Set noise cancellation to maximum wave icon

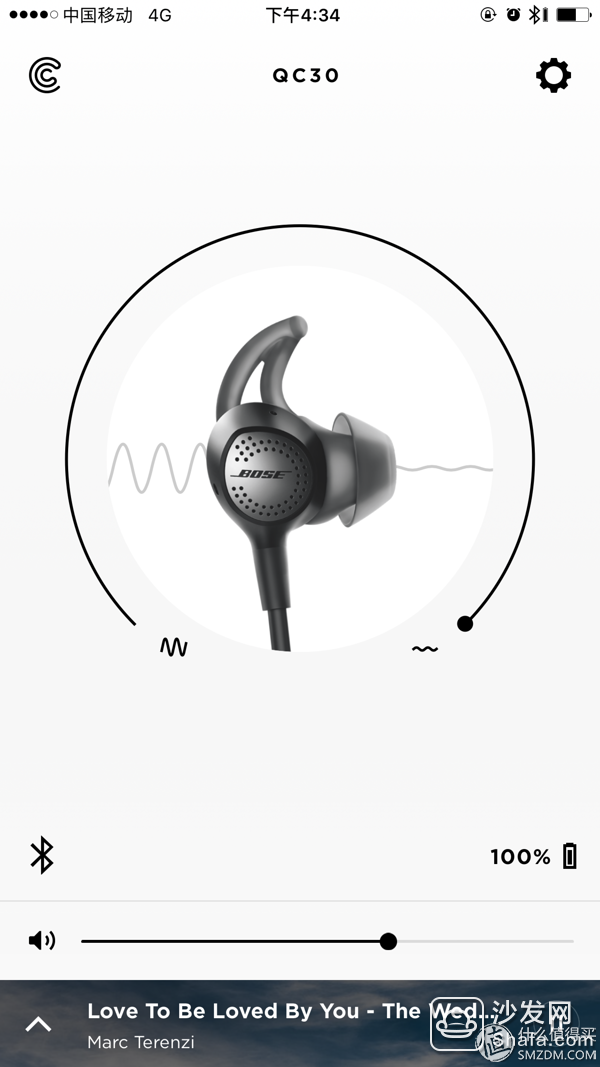tap(174, 647)
